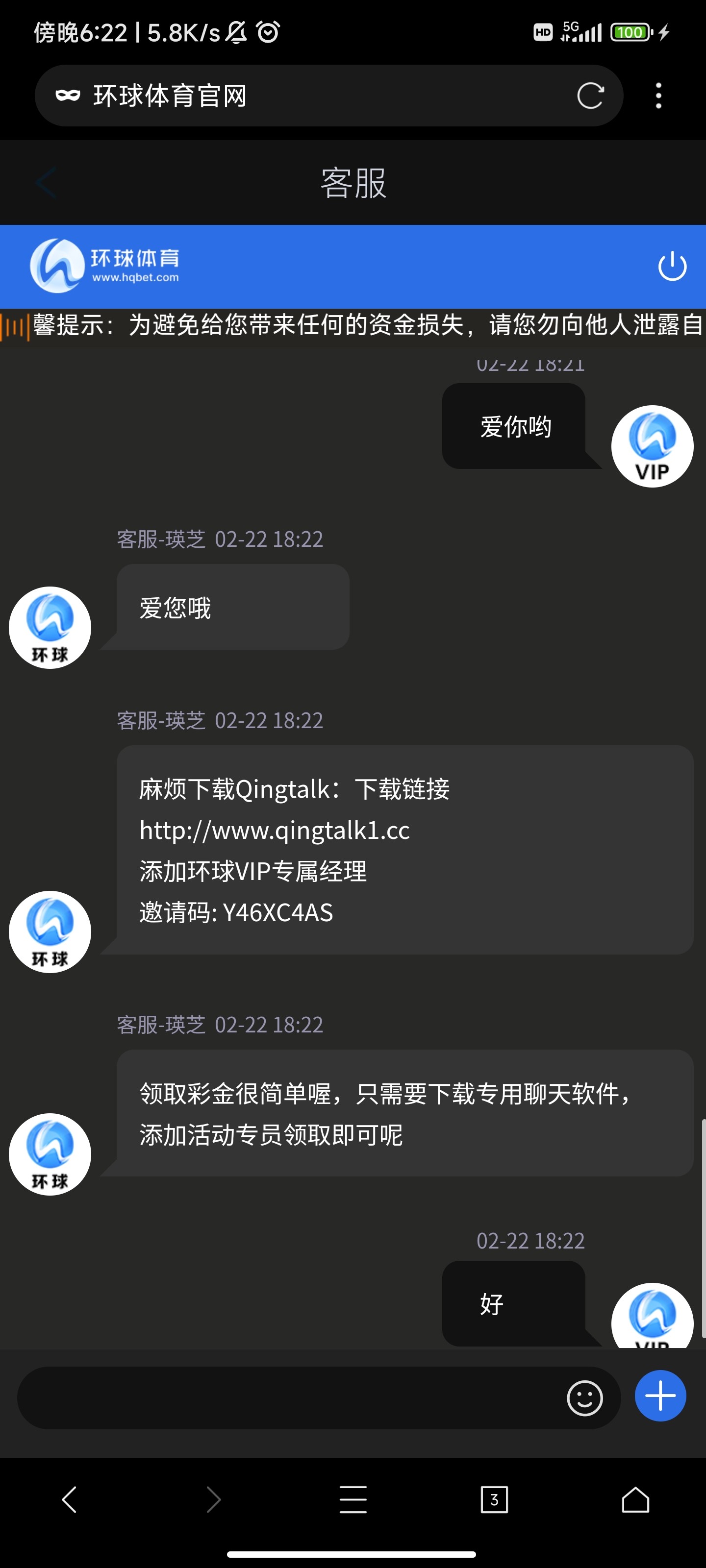The width and height of the screenshot is (706, 1568).
Task: End the chat session with the power icon
Action: tap(672, 267)
